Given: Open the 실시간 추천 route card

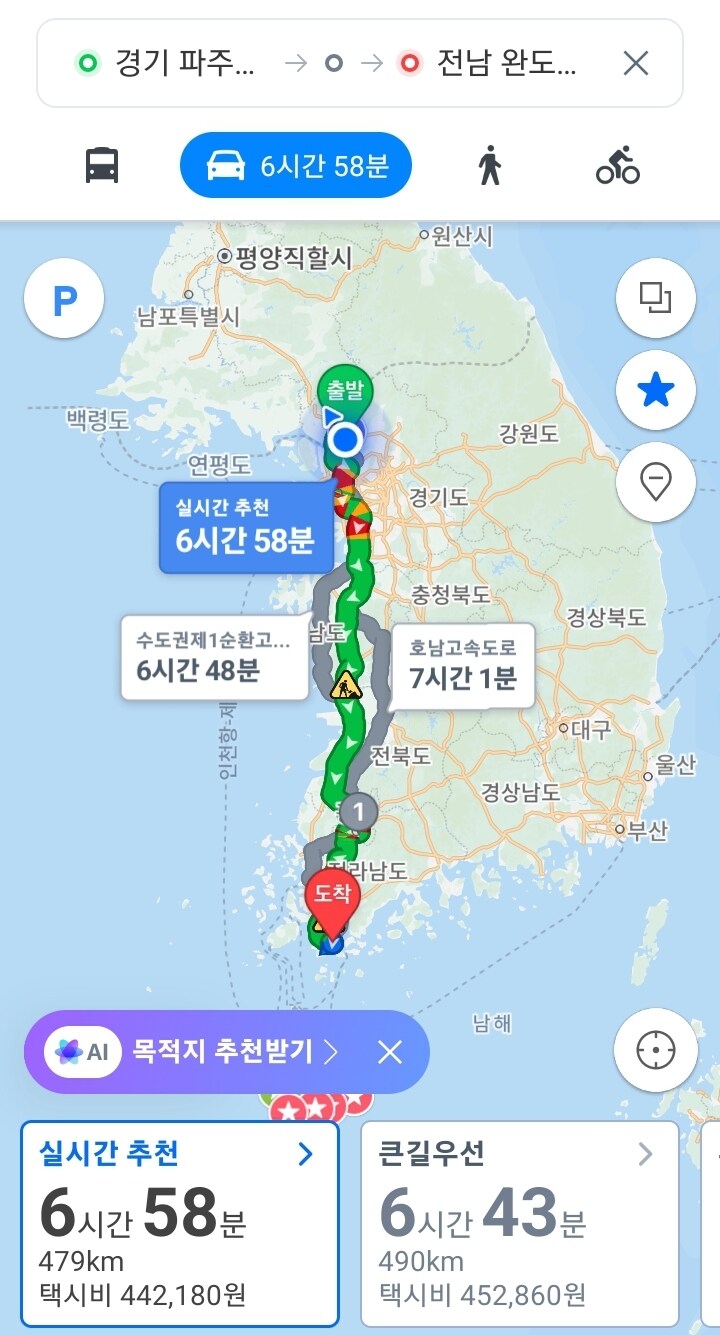Looking at the screenshot, I should [x=180, y=1225].
